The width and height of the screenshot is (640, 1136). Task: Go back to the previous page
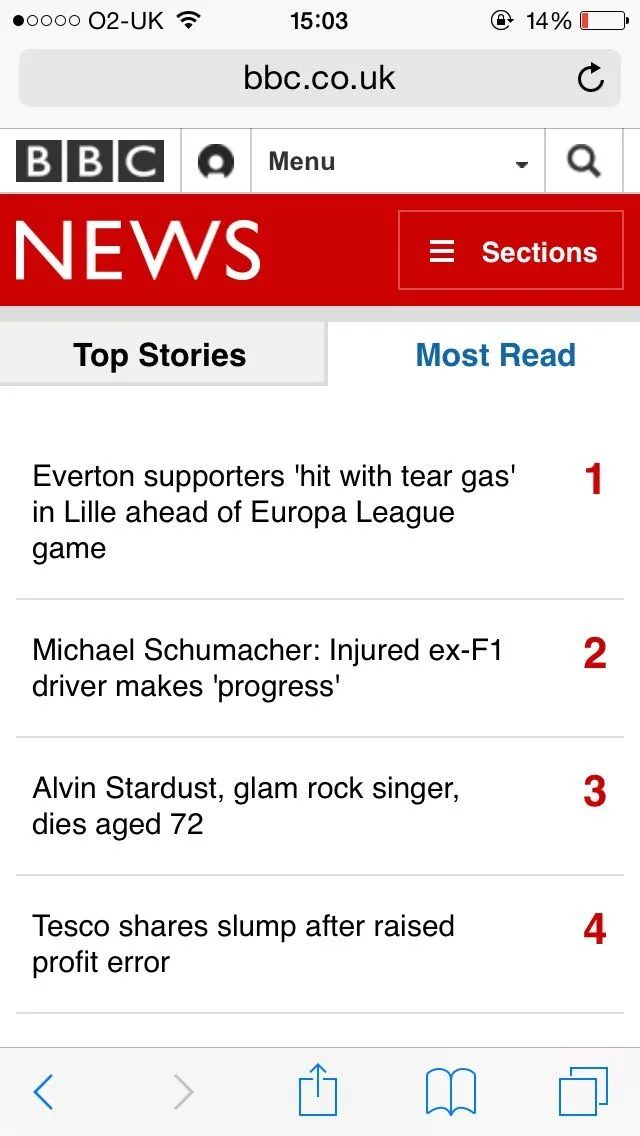(x=43, y=1092)
